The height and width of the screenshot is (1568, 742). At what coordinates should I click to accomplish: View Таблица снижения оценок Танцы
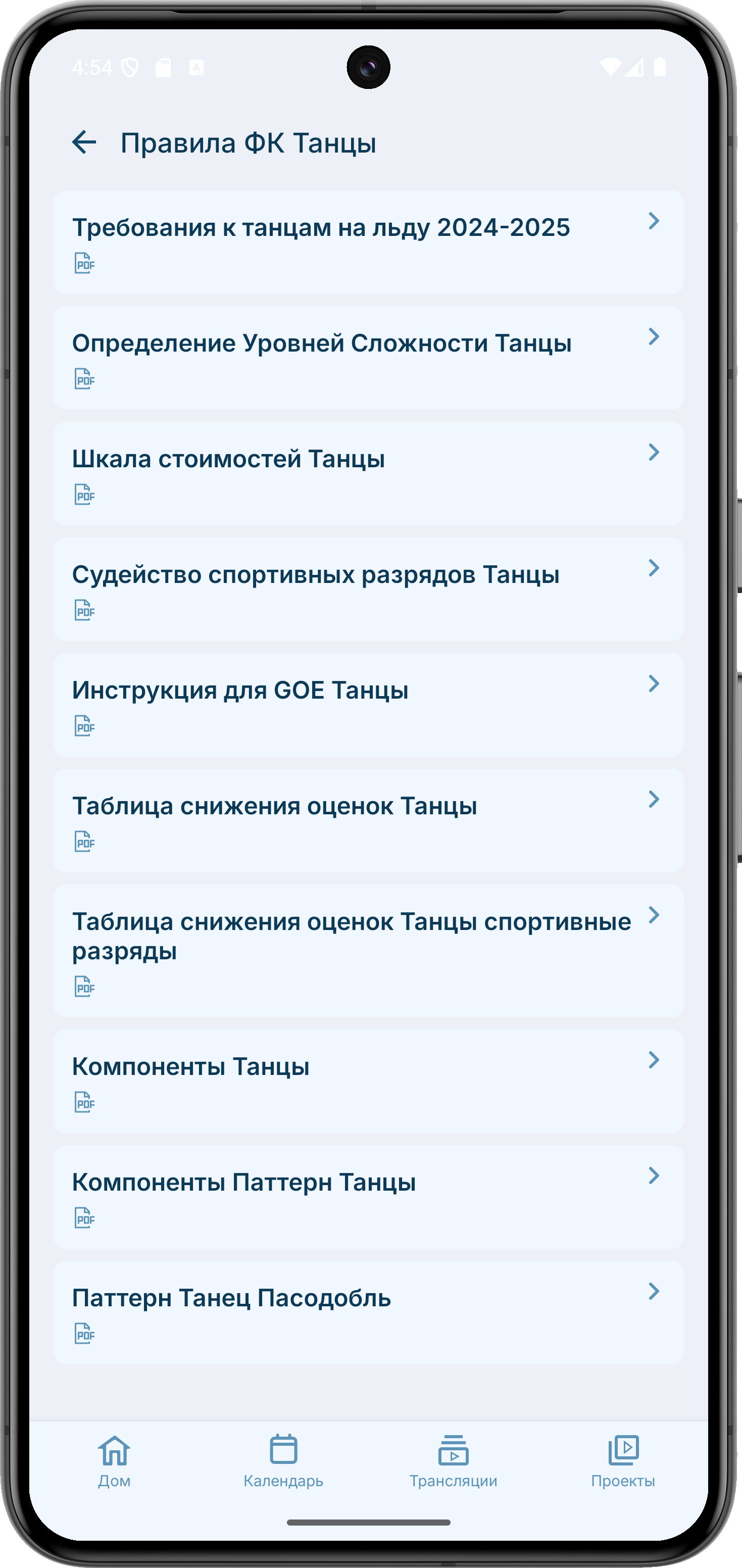(x=368, y=820)
